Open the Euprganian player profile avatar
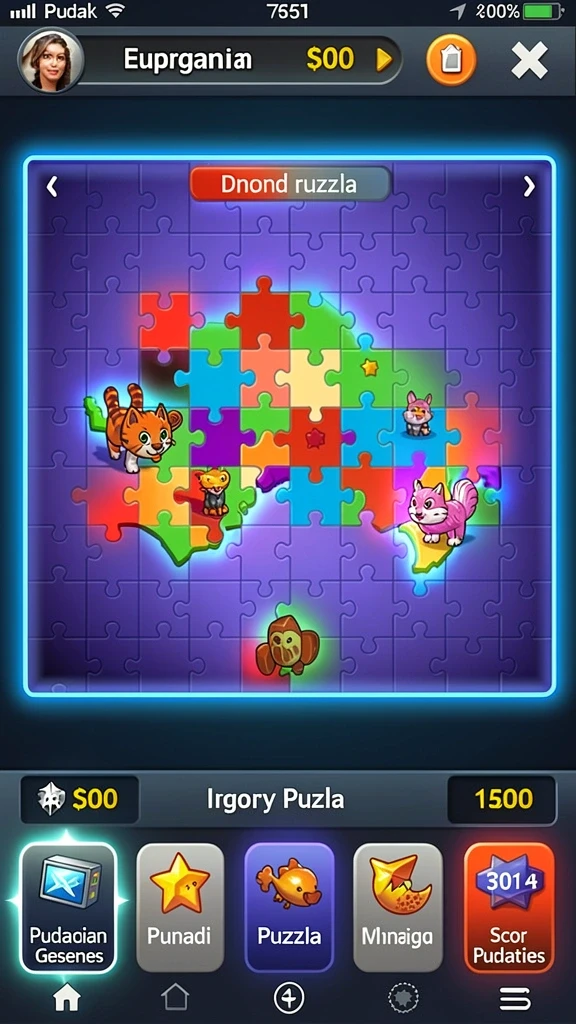Viewport: 576px width, 1024px height. tap(51, 61)
